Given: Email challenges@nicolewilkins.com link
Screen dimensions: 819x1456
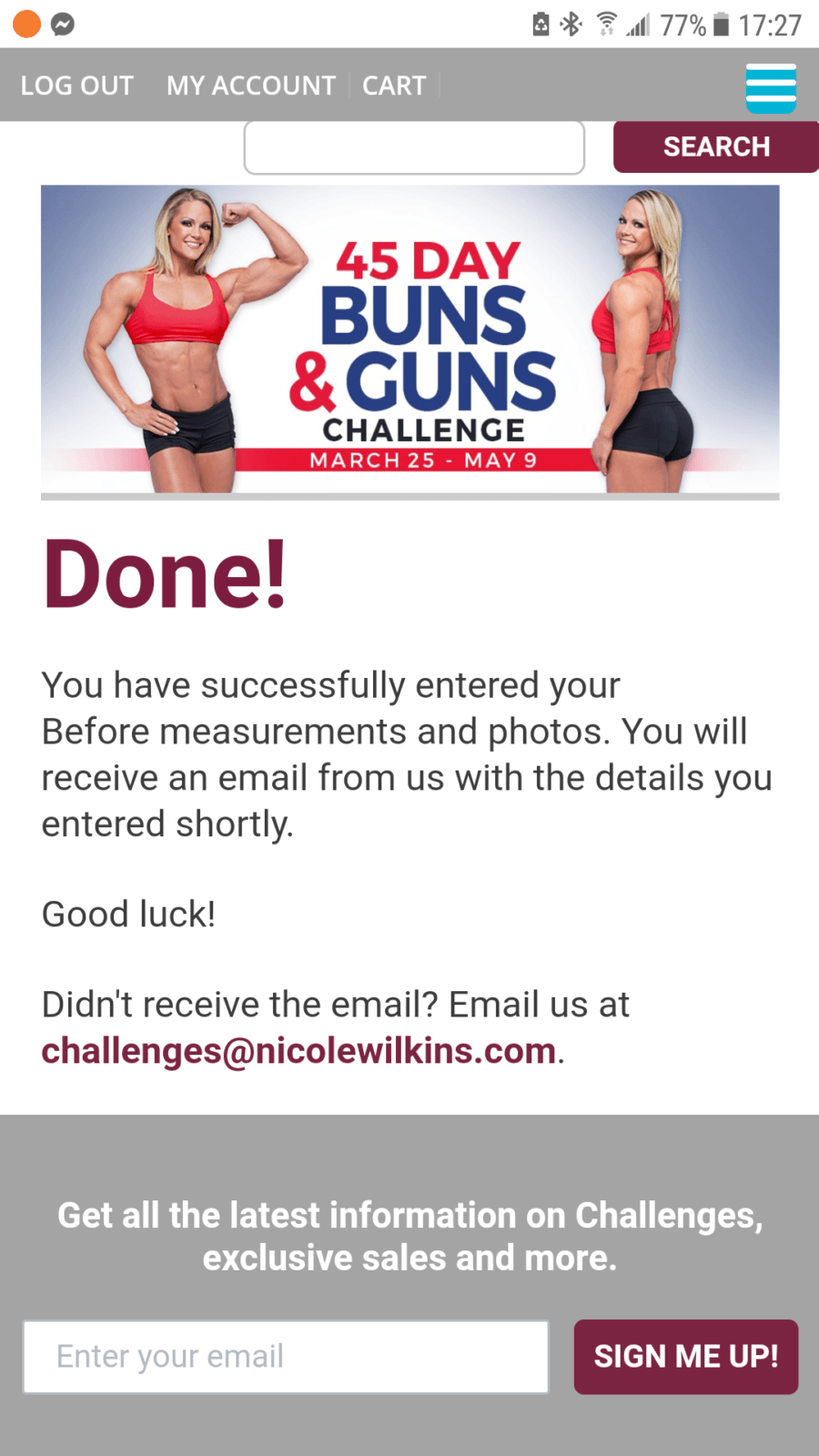Looking at the screenshot, I should [298, 1051].
